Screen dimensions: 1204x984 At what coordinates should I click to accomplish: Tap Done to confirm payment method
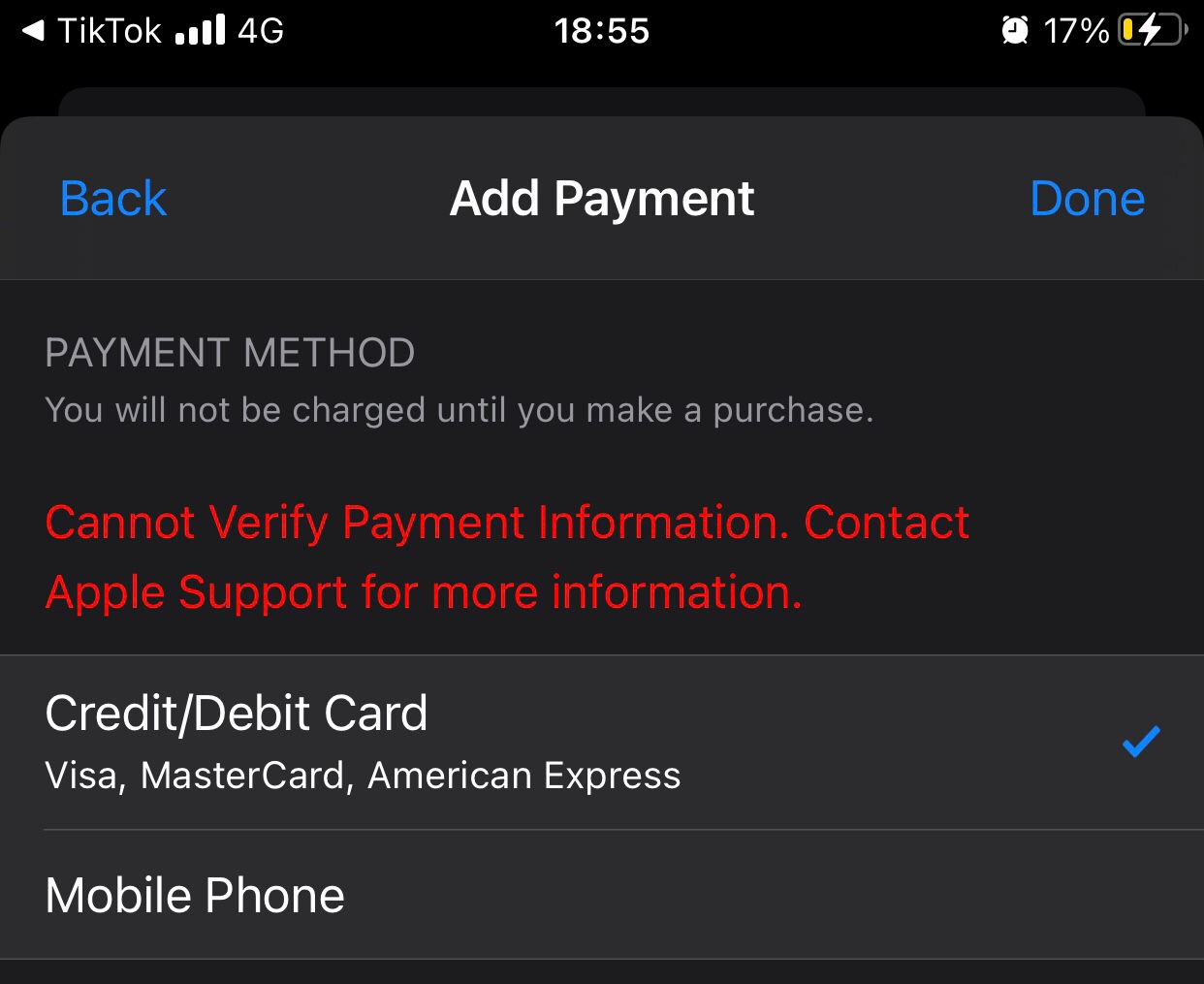click(x=1087, y=199)
